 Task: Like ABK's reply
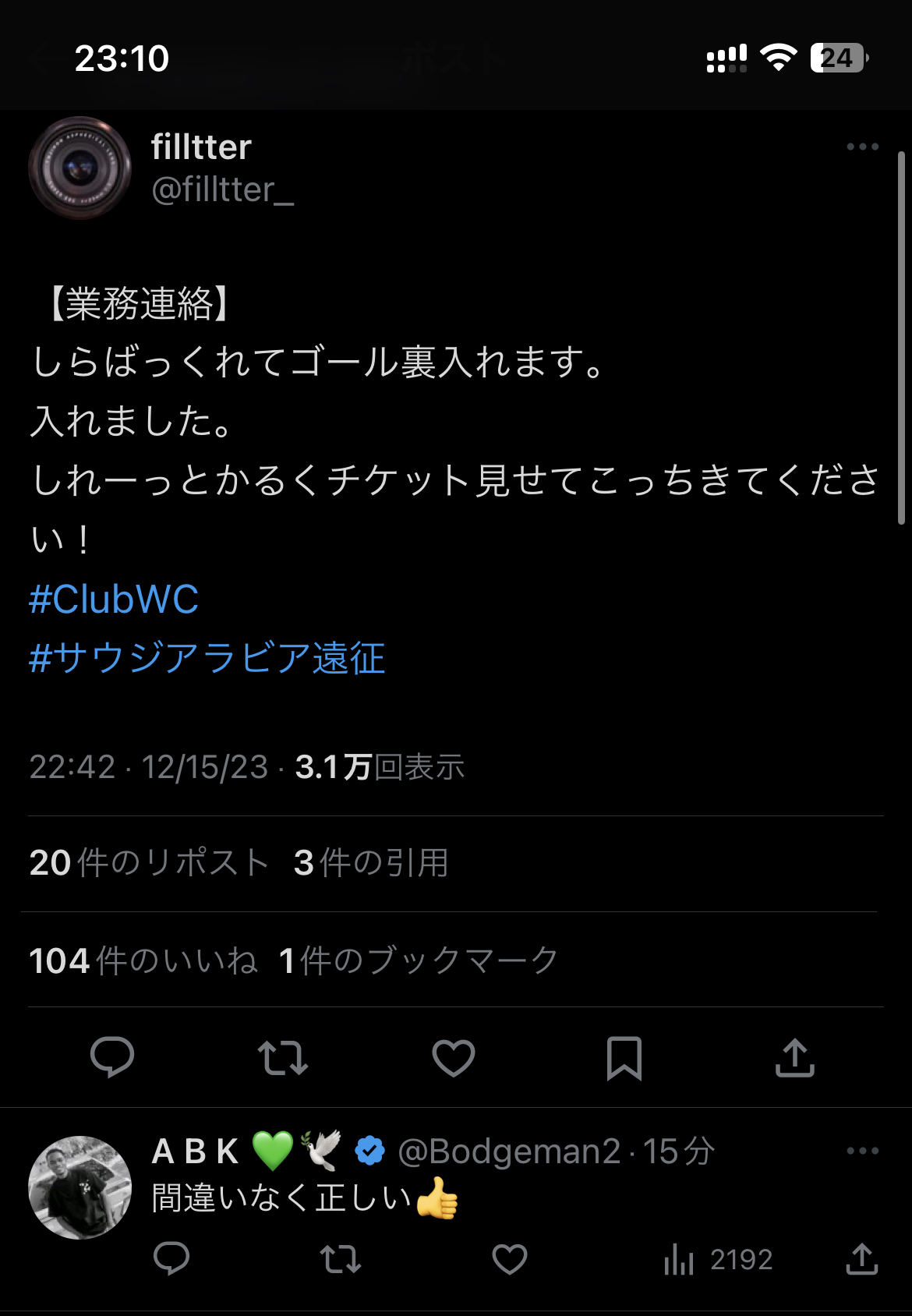click(510, 1258)
